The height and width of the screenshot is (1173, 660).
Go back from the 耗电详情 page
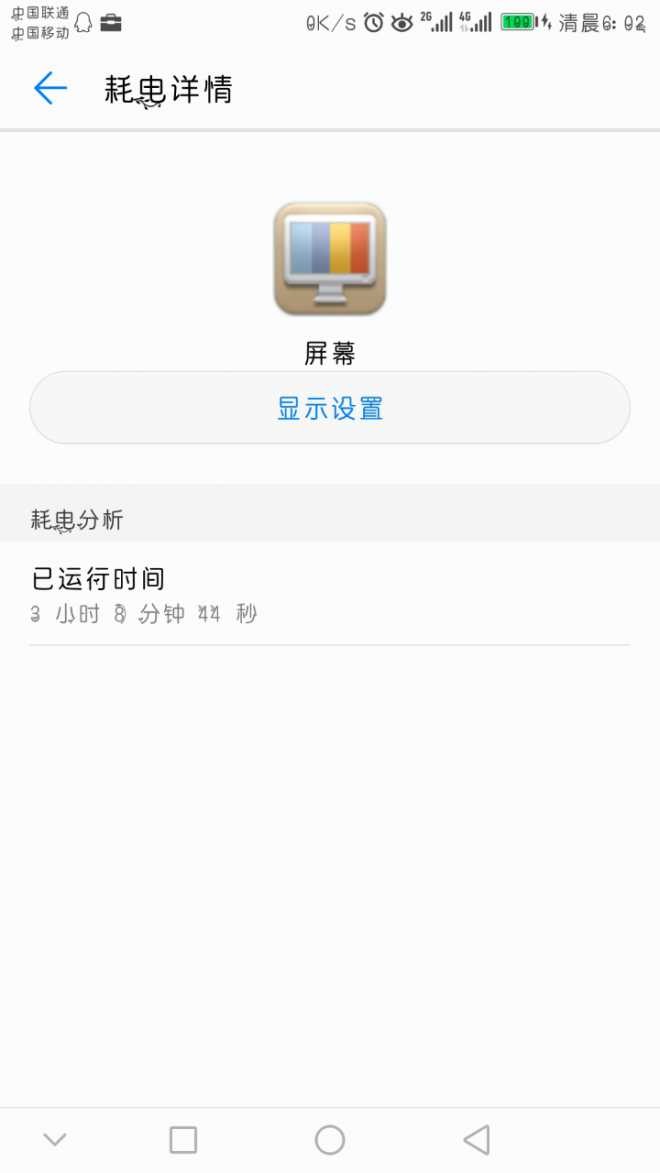(50, 89)
